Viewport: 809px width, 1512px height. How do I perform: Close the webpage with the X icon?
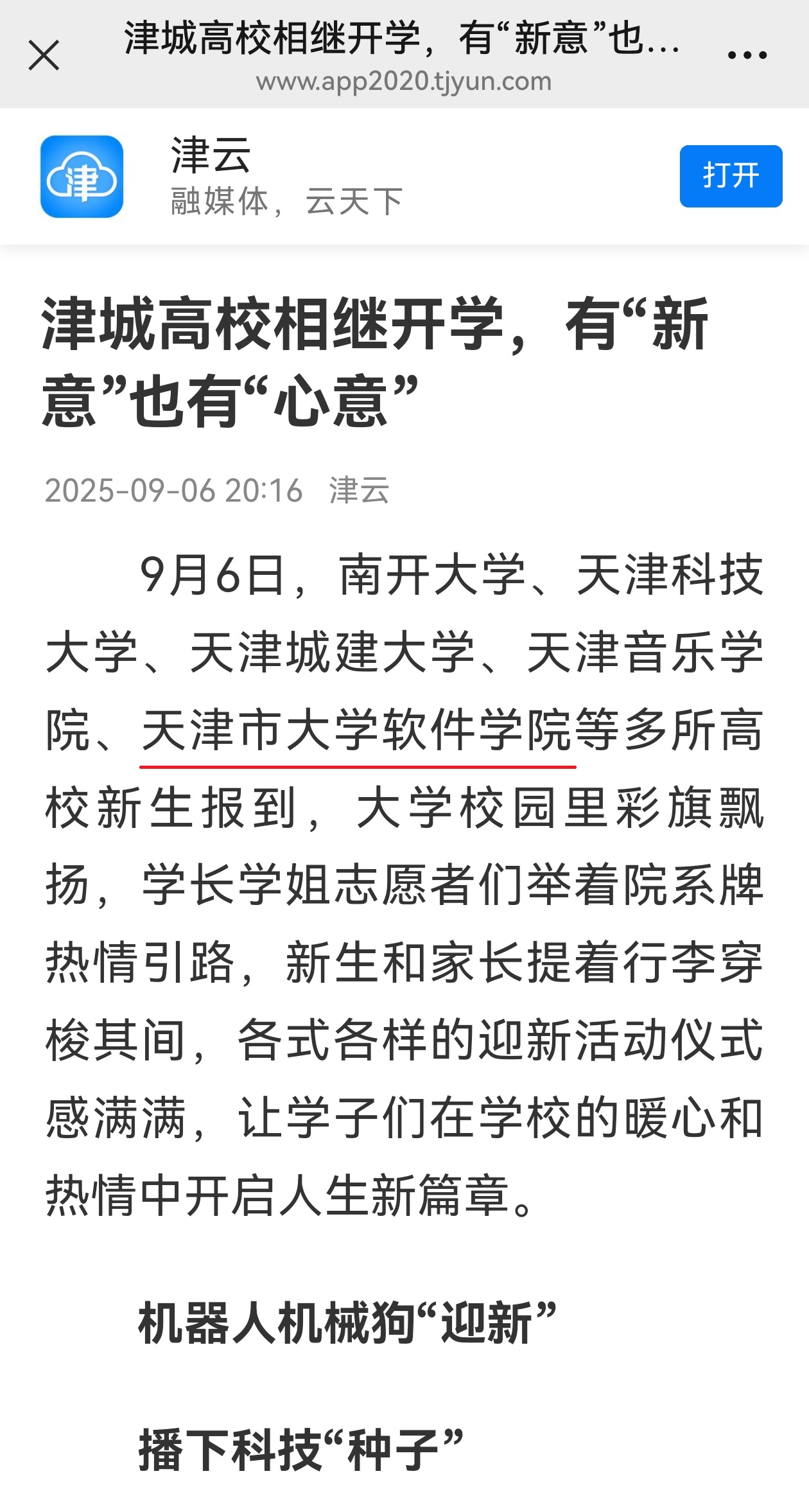click(x=44, y=55)
